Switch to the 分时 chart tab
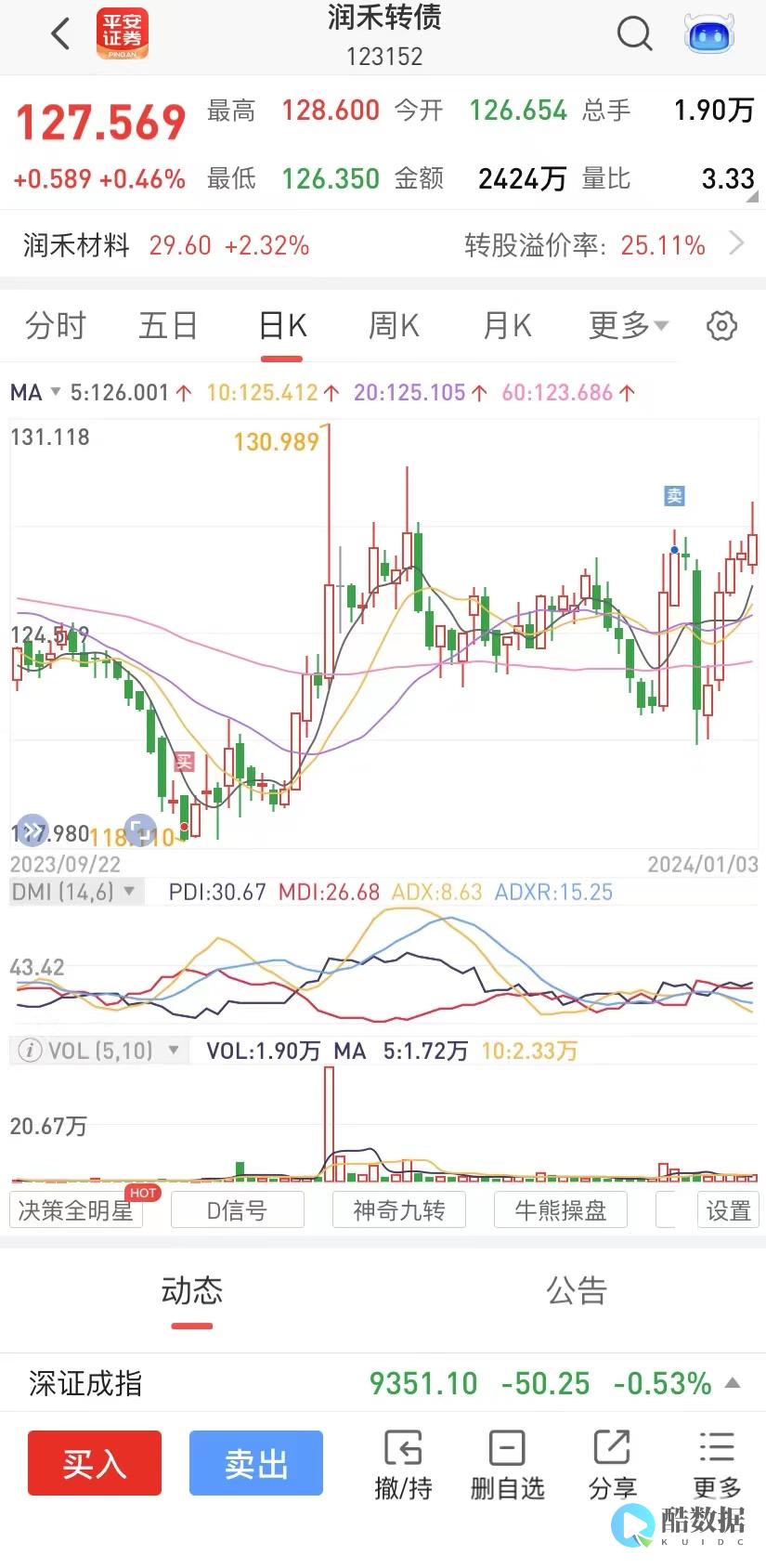 (56, 326)
